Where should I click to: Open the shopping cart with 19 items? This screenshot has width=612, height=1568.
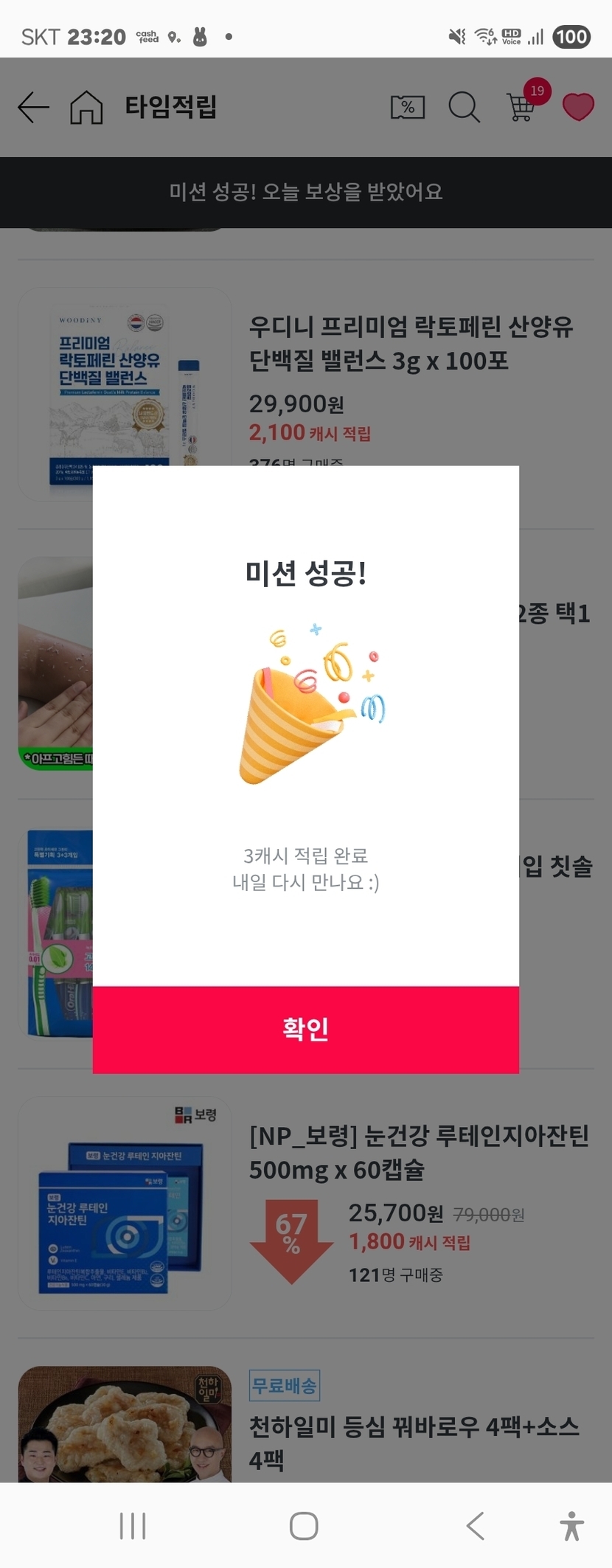[x=522, y=106]
